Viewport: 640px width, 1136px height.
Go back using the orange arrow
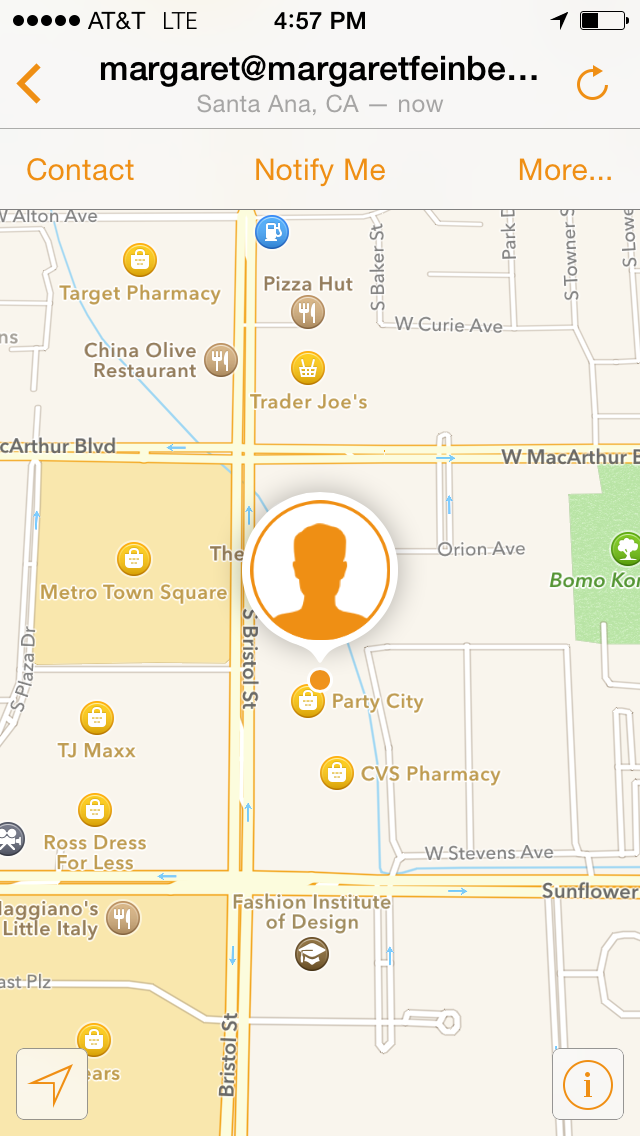[30, 83]
